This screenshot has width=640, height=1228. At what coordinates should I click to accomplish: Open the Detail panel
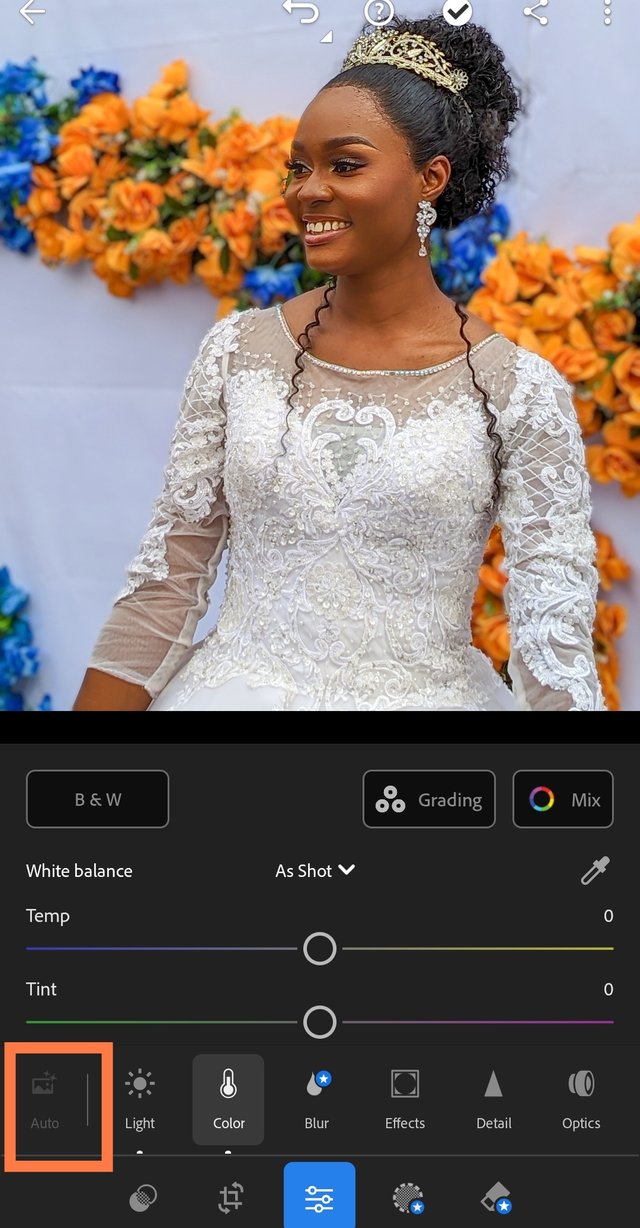click(493, 1100)
